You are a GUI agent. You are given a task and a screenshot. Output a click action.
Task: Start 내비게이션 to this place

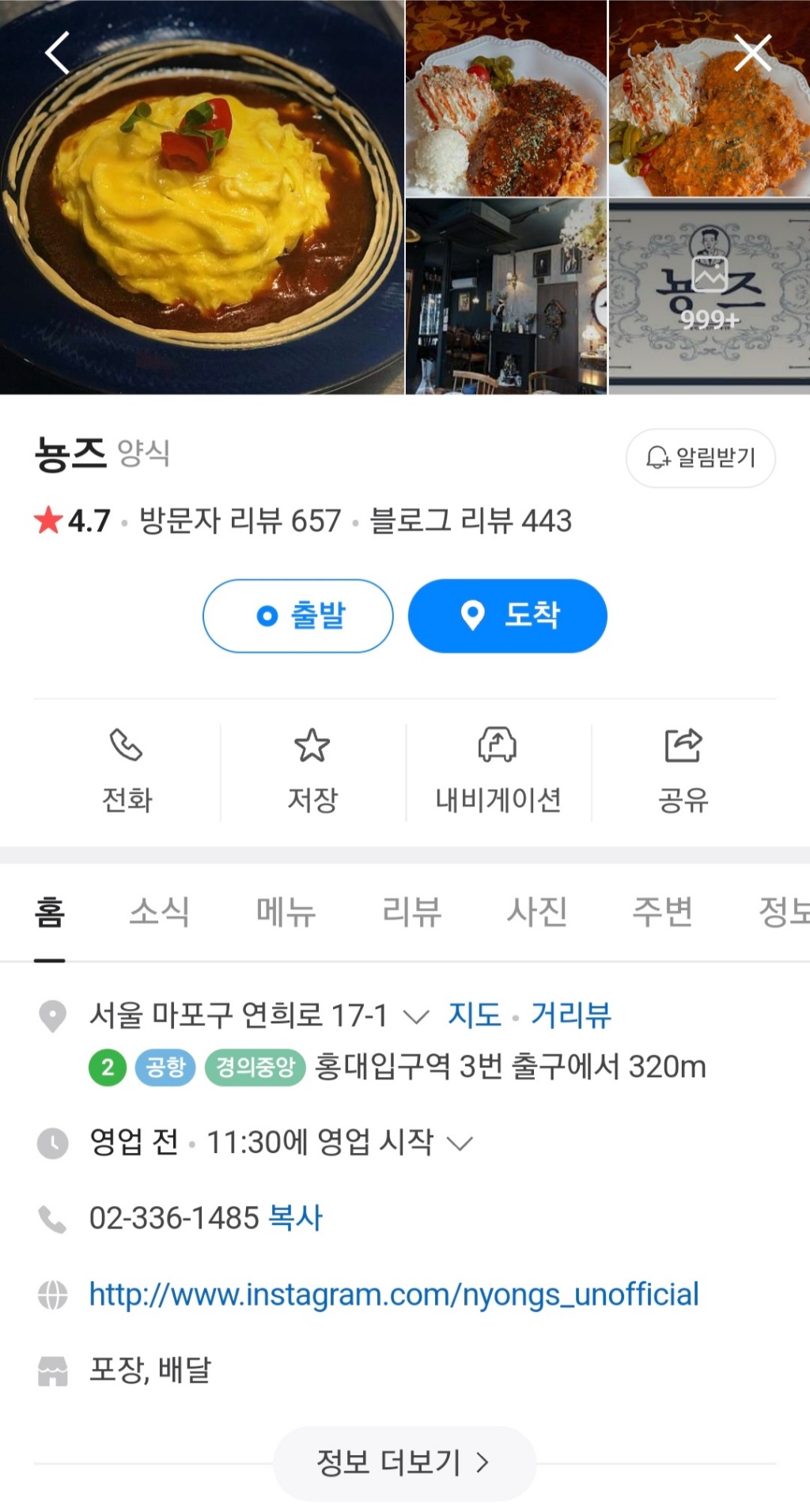(x=498, y=772)
